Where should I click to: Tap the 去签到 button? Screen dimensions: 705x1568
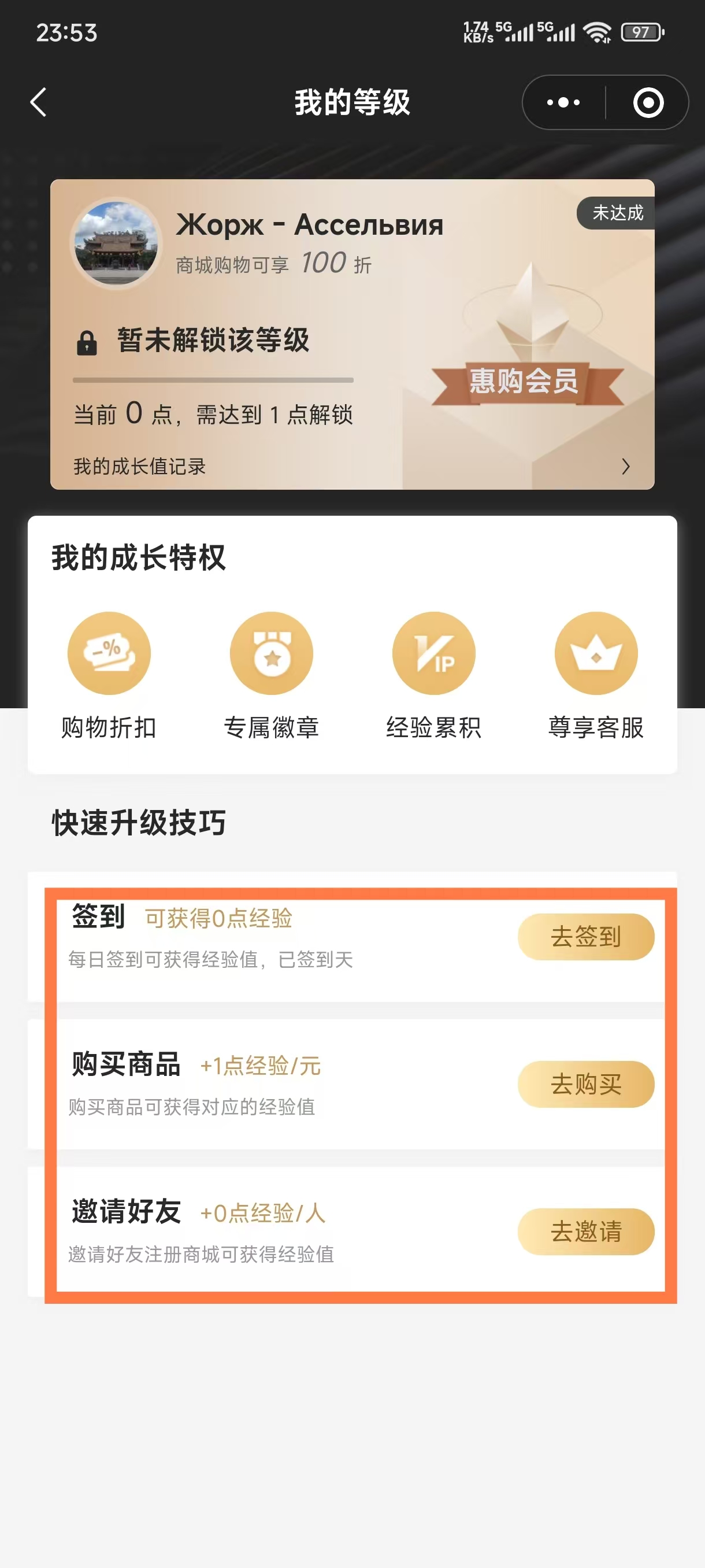tap(585, 937)
